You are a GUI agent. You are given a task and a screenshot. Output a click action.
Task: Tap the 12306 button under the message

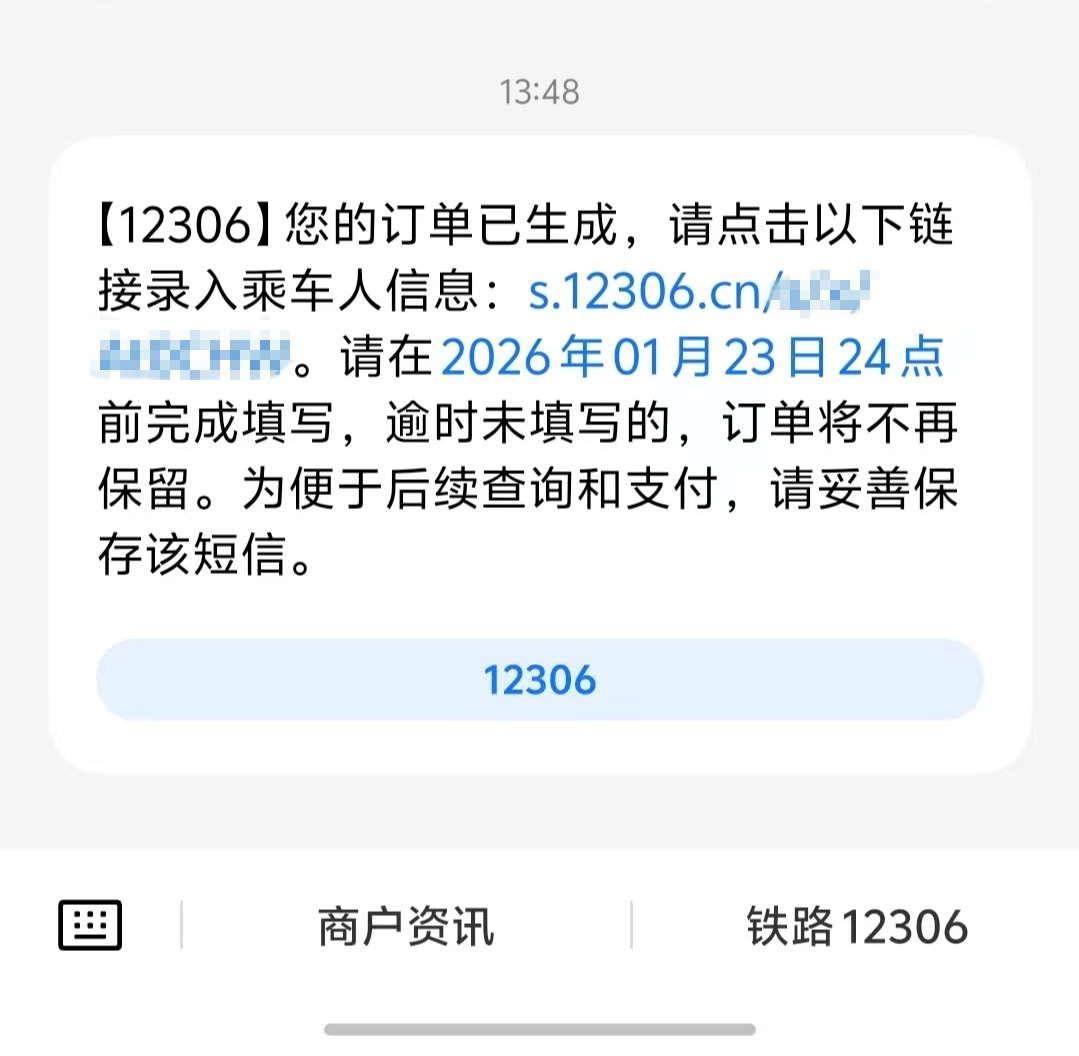[x=540, y=680]
